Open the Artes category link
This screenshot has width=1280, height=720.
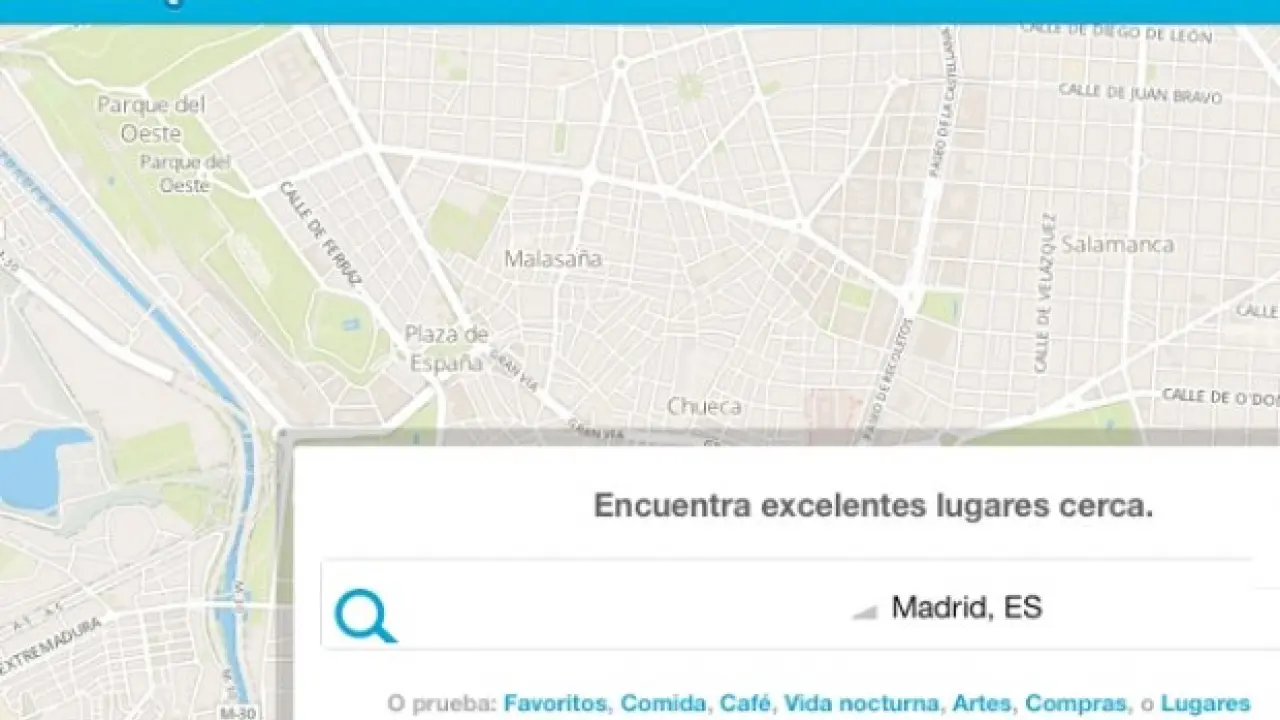(x=981, y=703)
